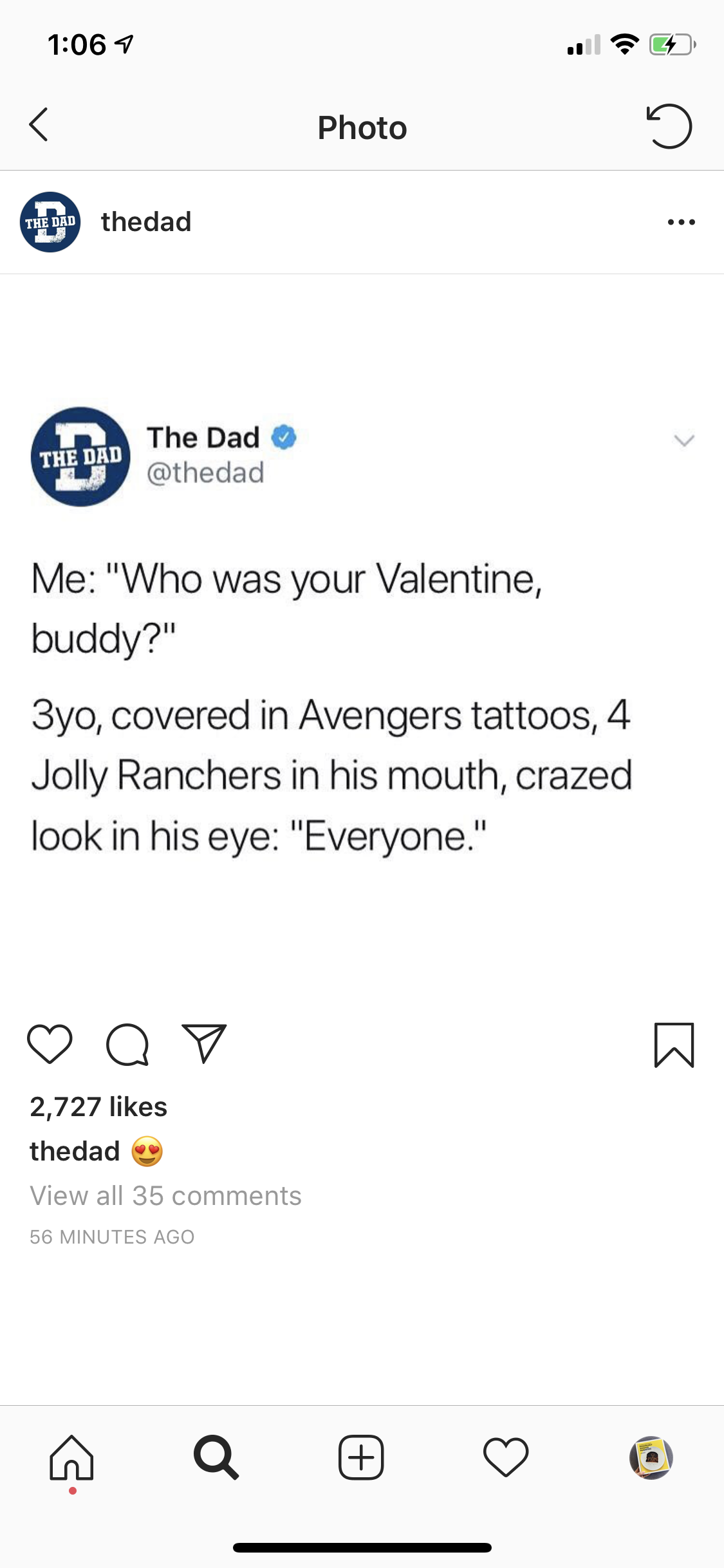Go to my profile tab
Image resolution: width=724 pixels, height=1568 pixels.
coord(651,1458)
